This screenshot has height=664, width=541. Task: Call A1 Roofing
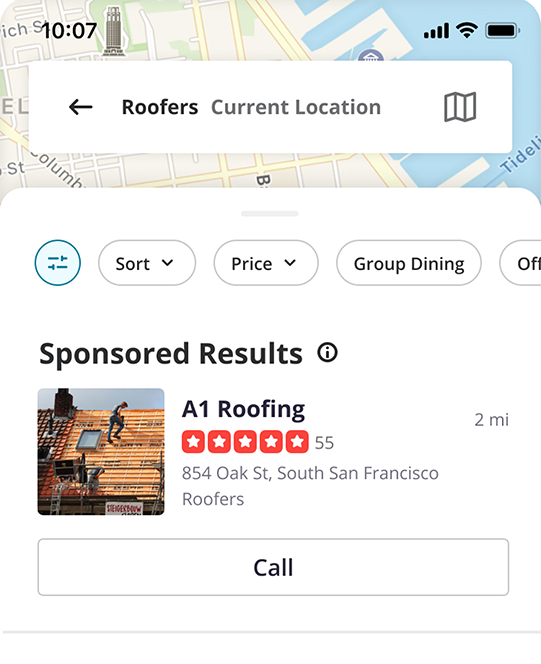(x=273, y=567)
